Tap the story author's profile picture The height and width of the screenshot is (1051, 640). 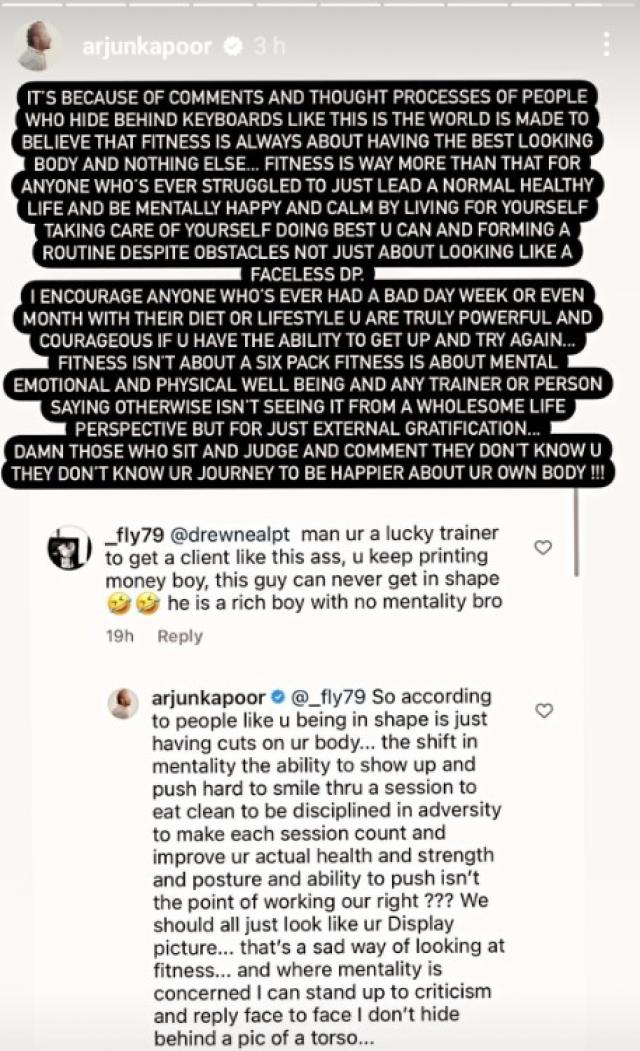pos(38,45)
